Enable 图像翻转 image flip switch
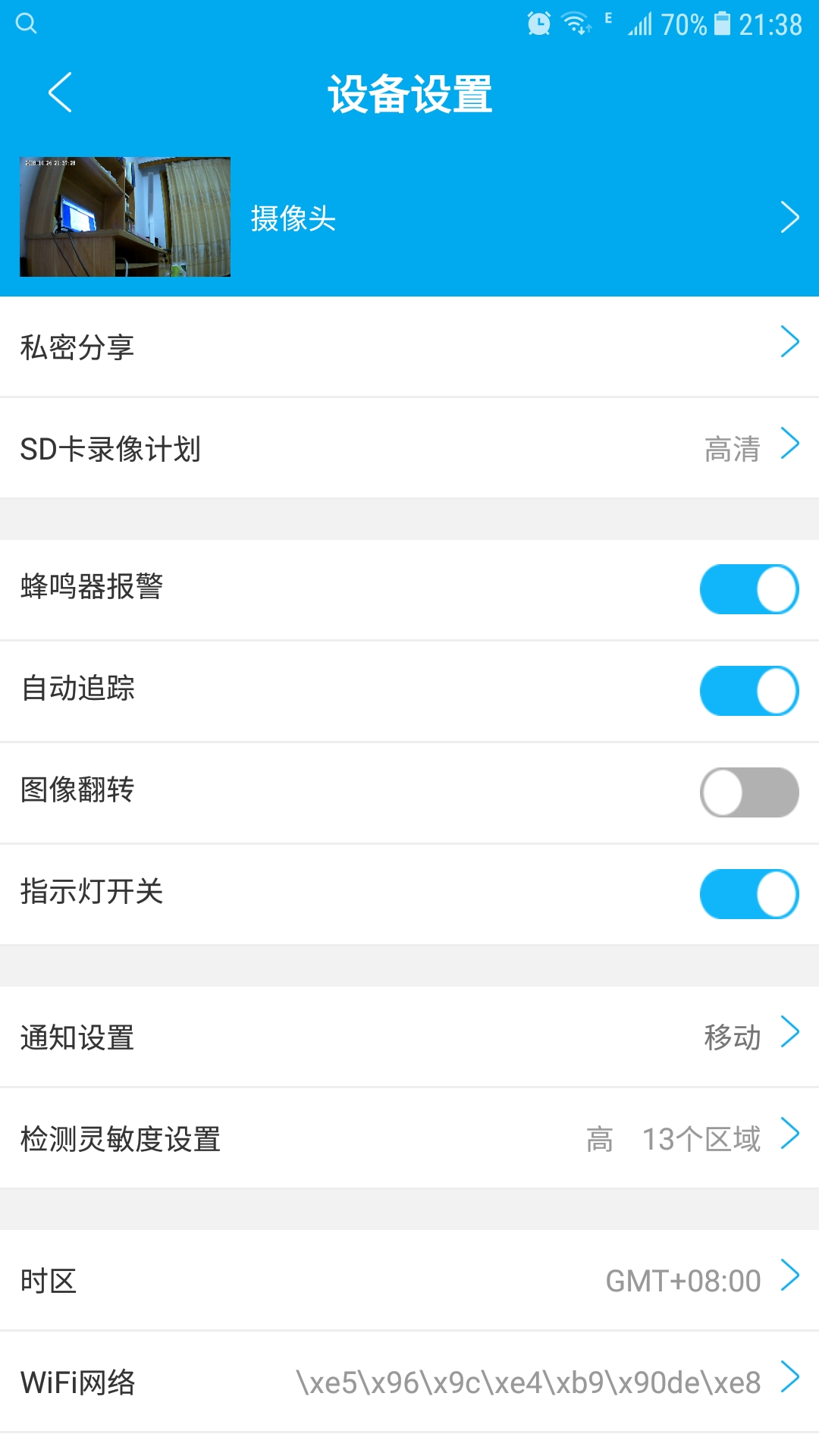819x1456 pixels. pos(748,791)
